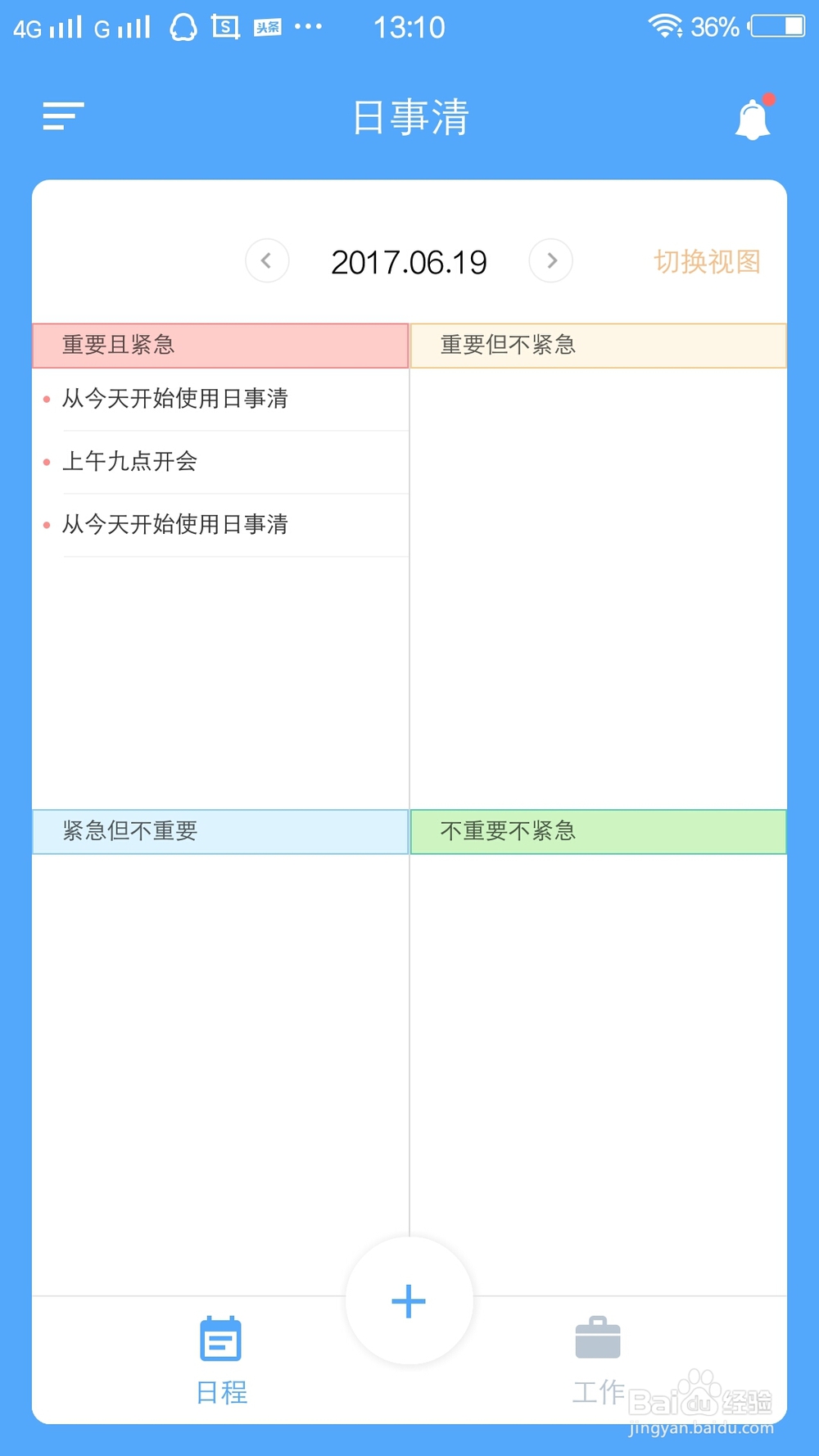
Task: Select the 日程 schedule tab icon
Action: 219,1341
